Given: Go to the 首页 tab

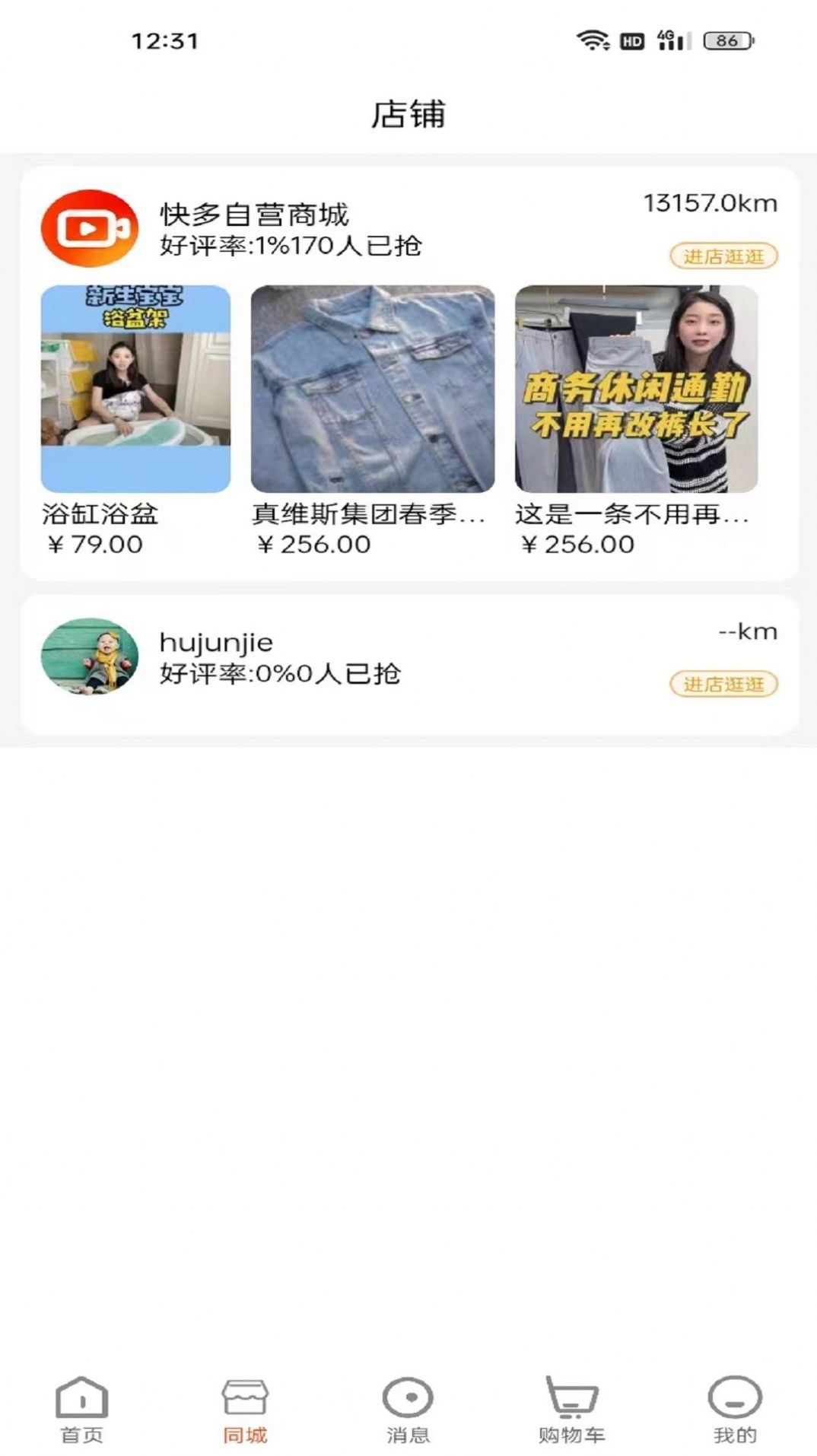Looking at the screenshot, I should pyautogui.click(x=81, y=1409).
